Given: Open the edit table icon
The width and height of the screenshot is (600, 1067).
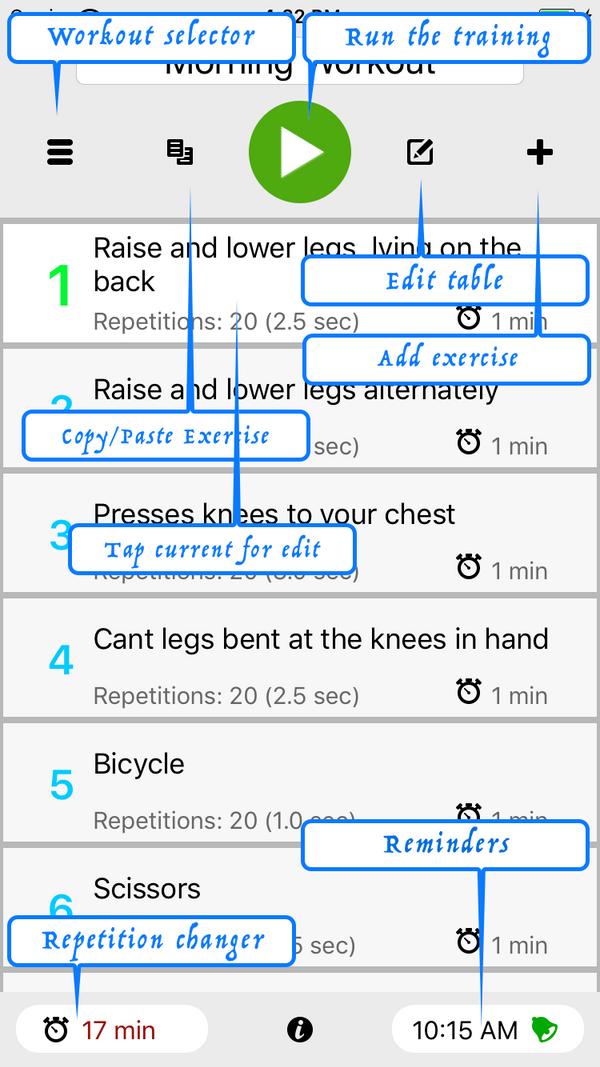Looking at the screenshot, I should pos(420,152).
